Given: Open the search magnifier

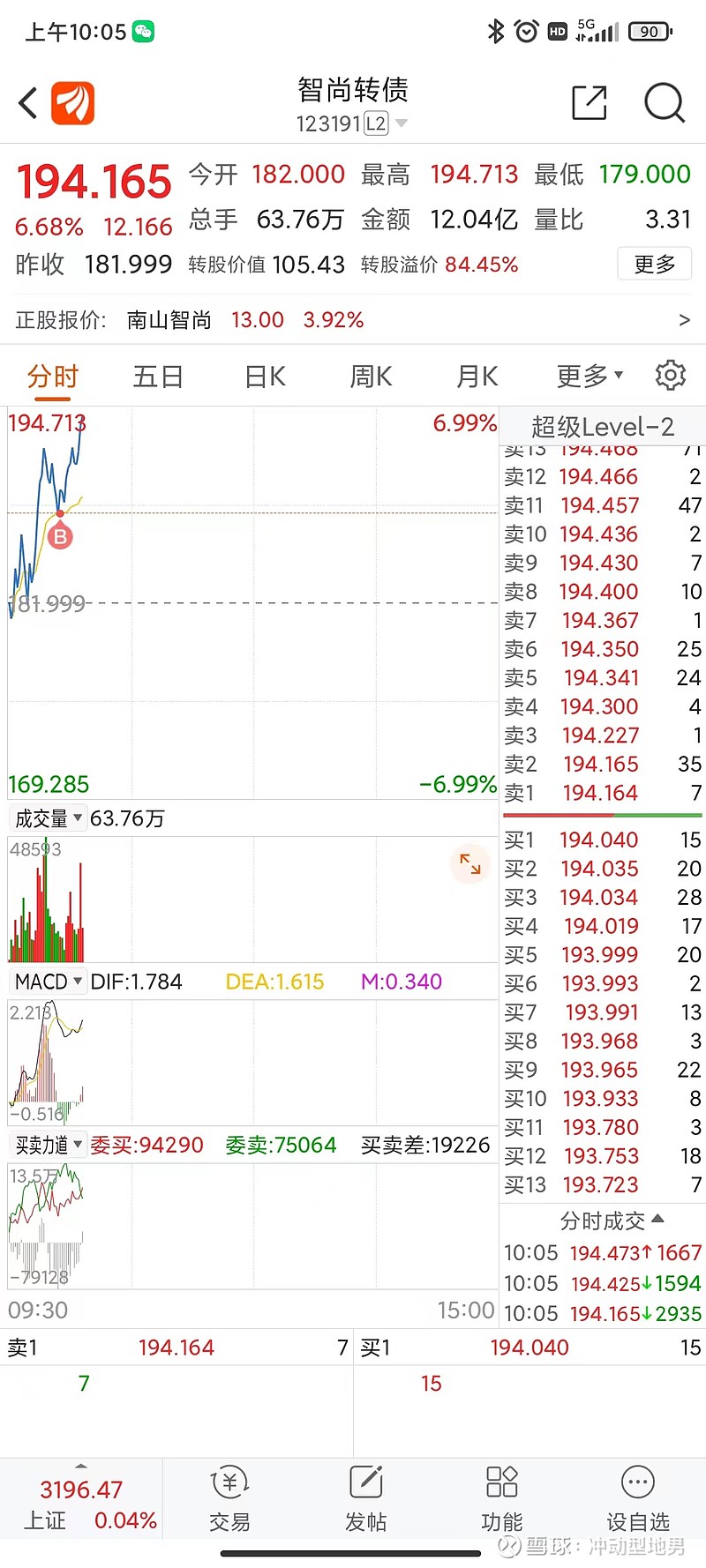Looking at the screenshot, I should point(665,102).
